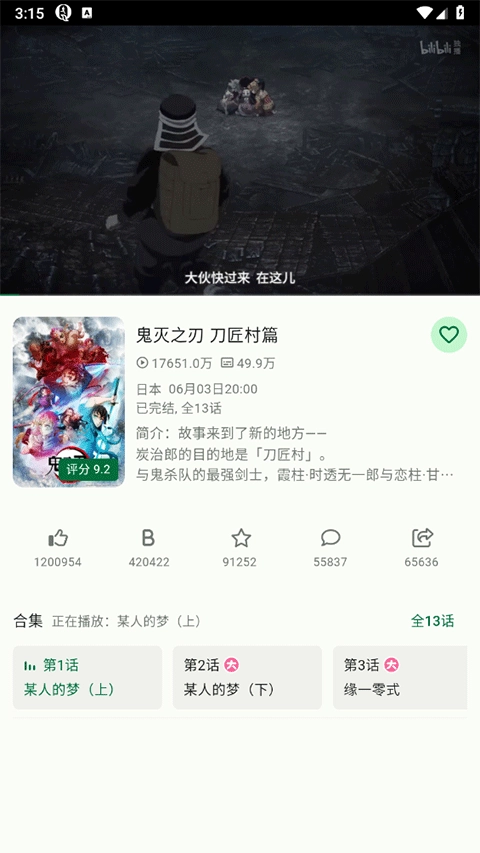Select episode 第1话 某人的梦（上）

pos(87,677)
